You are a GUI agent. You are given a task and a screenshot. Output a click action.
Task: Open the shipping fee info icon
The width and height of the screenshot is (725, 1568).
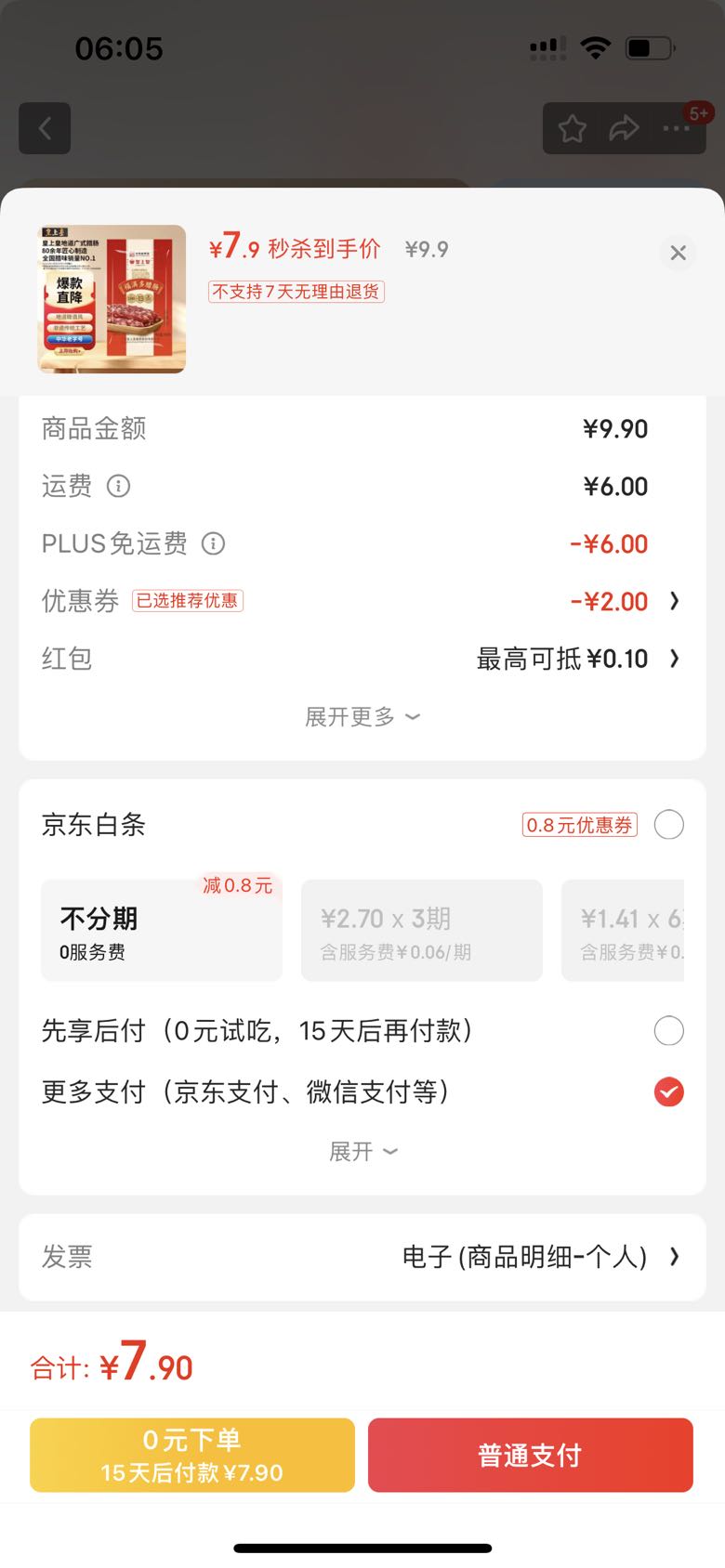coord(119,486)
